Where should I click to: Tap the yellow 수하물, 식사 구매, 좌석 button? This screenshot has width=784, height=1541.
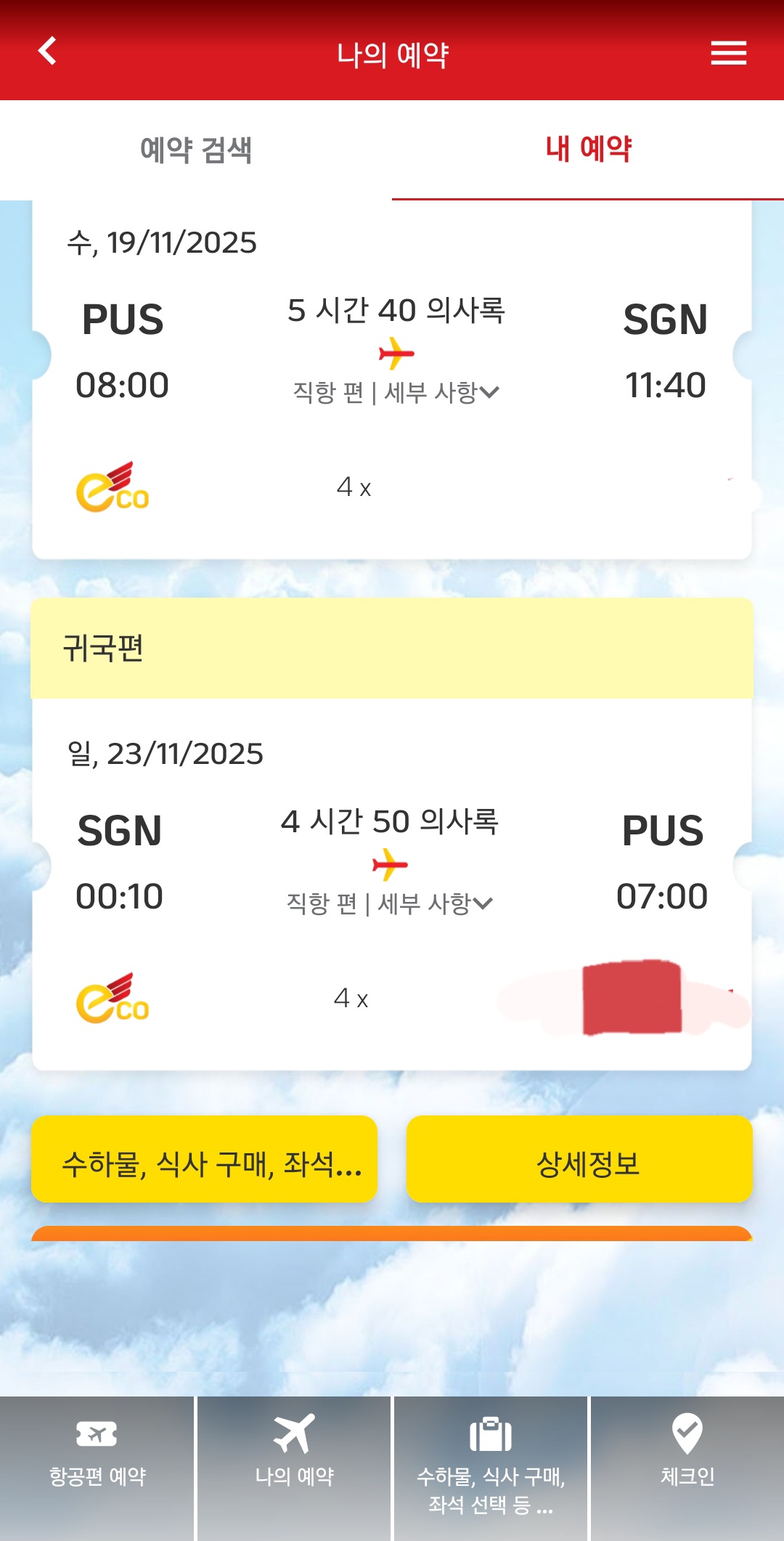pos(204,1159)
